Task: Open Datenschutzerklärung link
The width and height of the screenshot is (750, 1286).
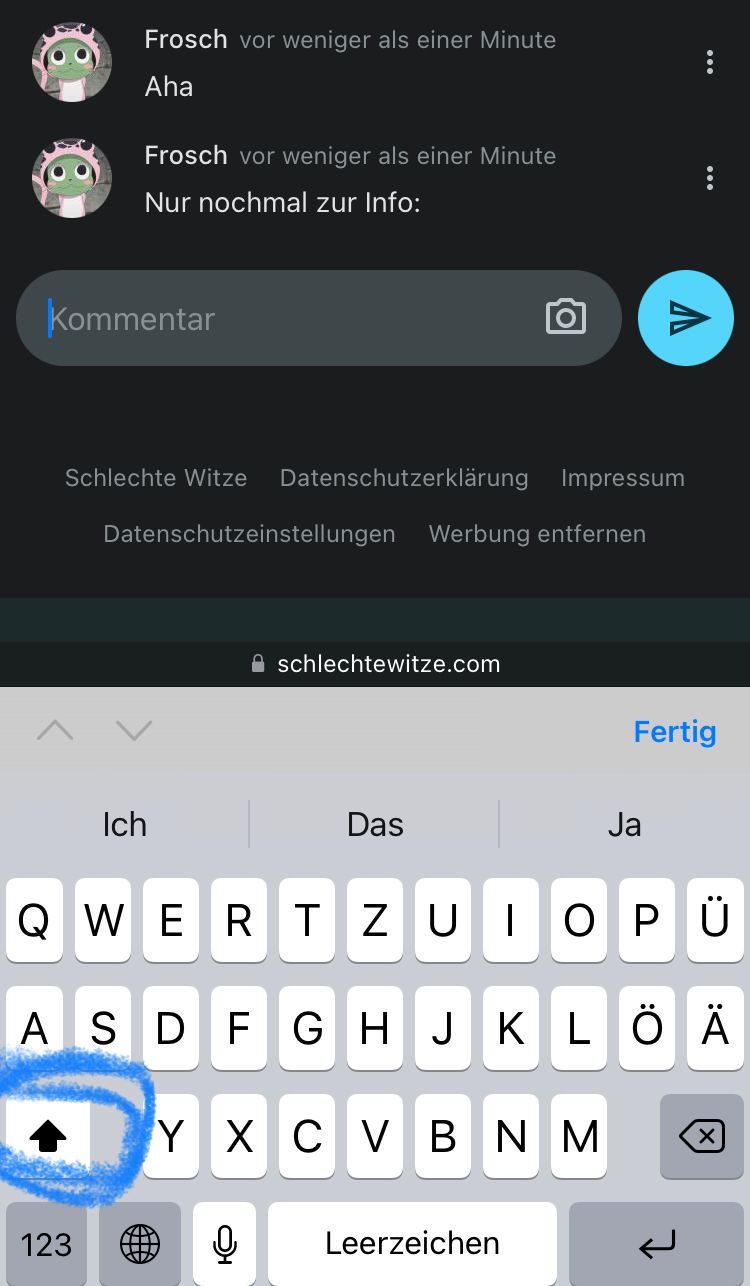Action: pos(404,478)
